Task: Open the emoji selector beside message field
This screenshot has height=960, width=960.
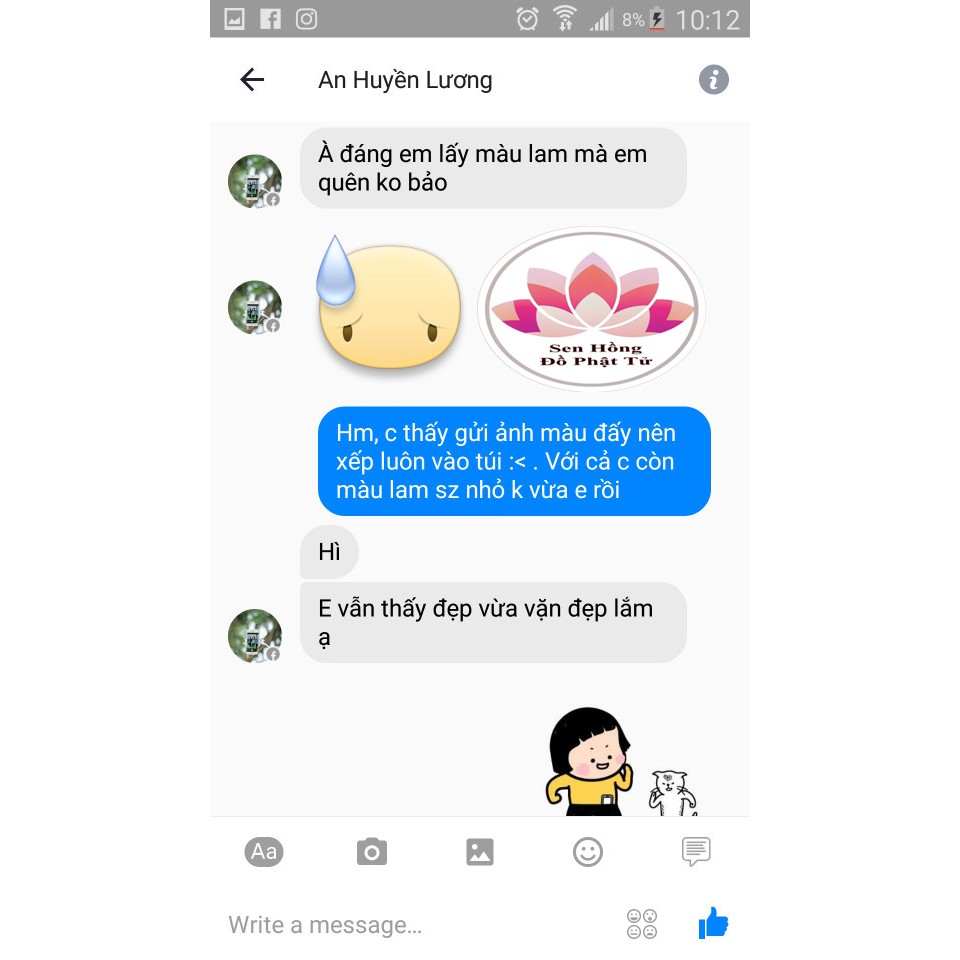Action: tap(642, 924)
